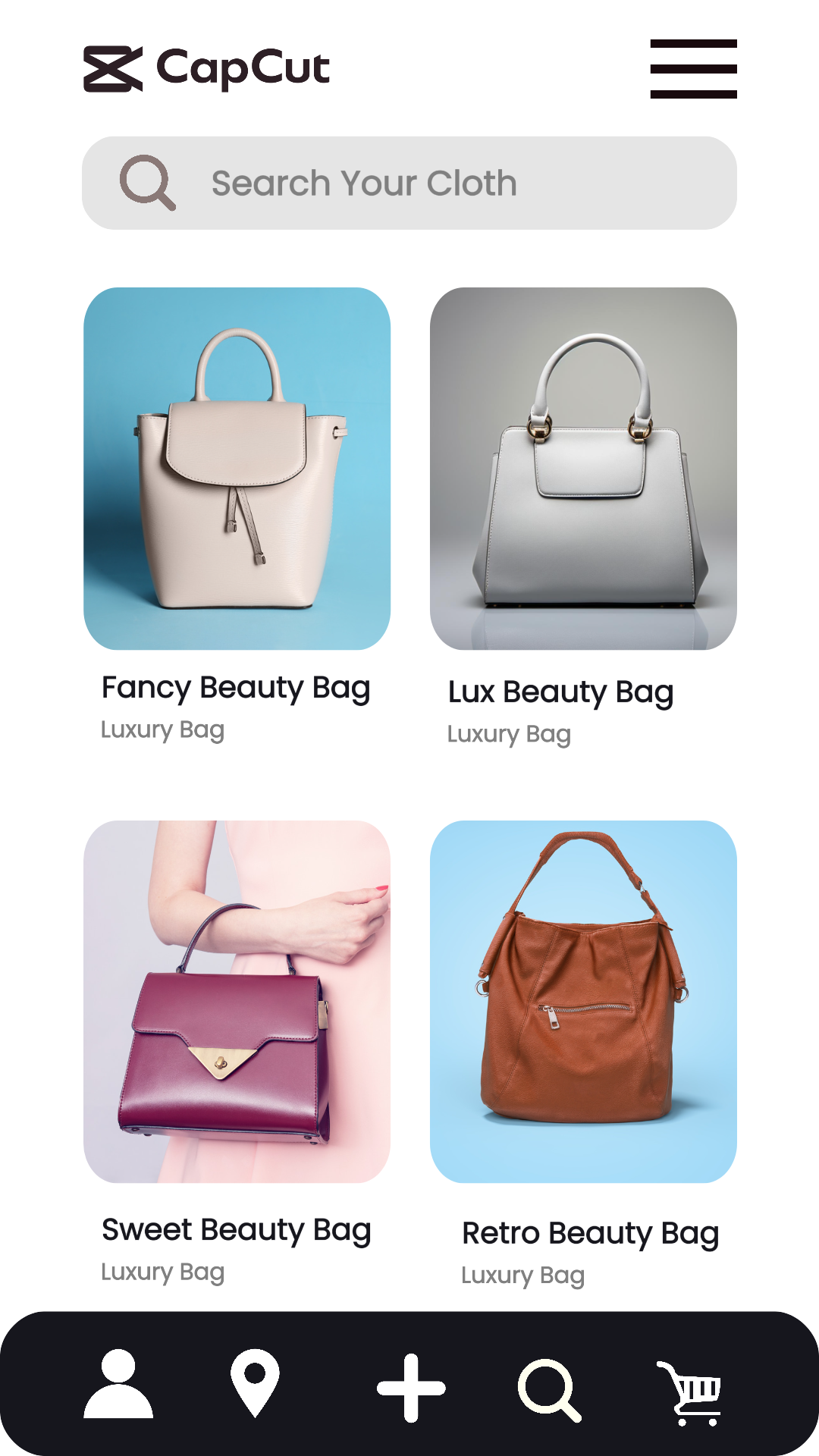The image size is (819, 1456).
Task: Select the Sweet Beauty Bag card
Action: coord(237,1001)
